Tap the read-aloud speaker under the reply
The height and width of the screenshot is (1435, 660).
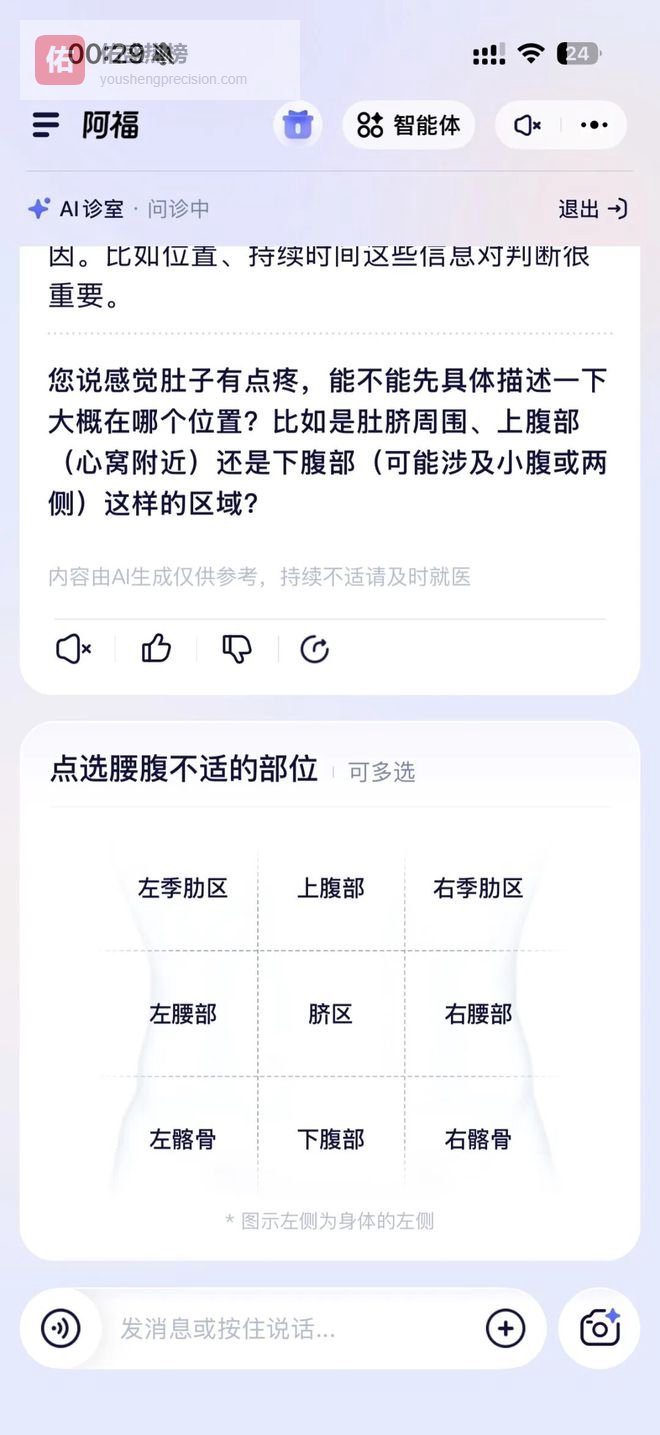pyautogui.click(x=73, y=649)
